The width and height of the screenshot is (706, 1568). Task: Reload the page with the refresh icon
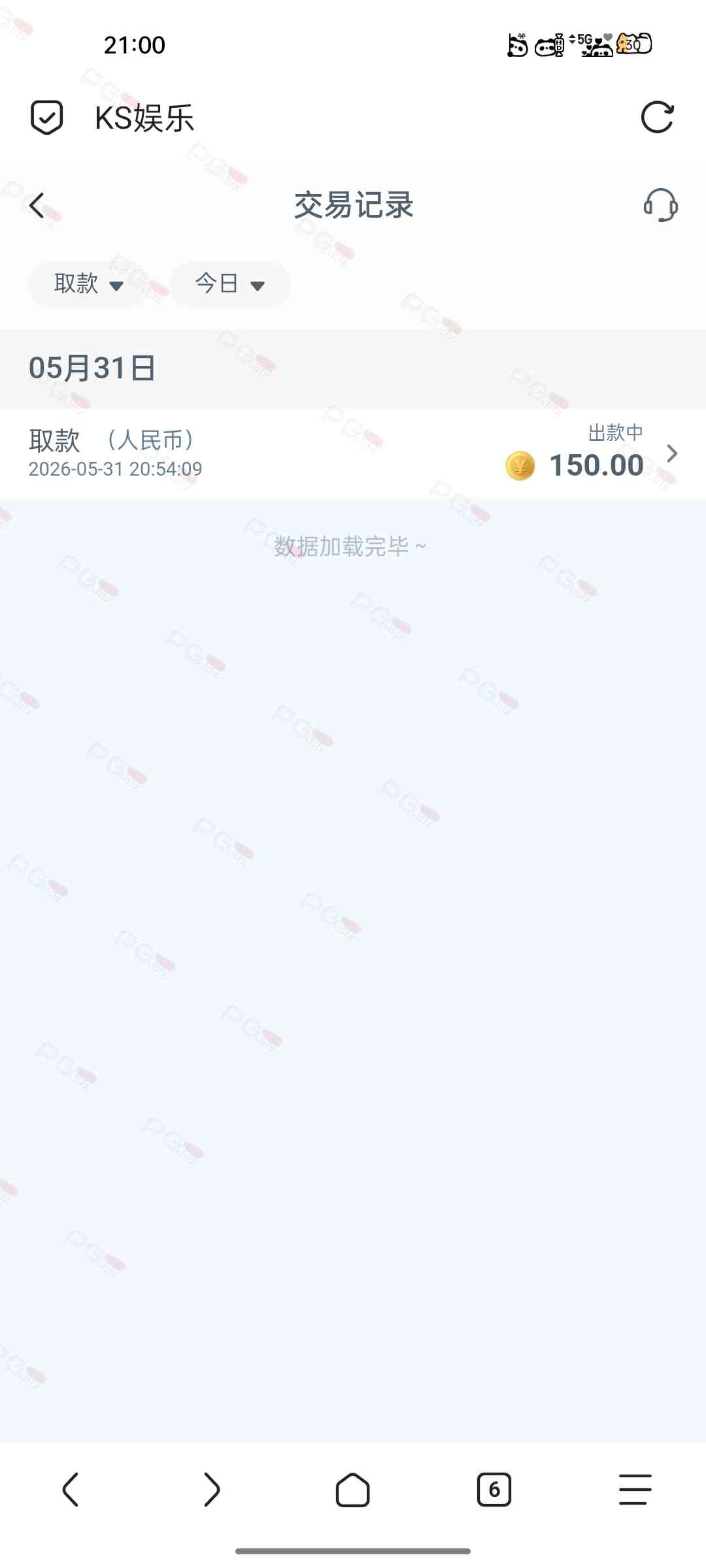[657, 118]
